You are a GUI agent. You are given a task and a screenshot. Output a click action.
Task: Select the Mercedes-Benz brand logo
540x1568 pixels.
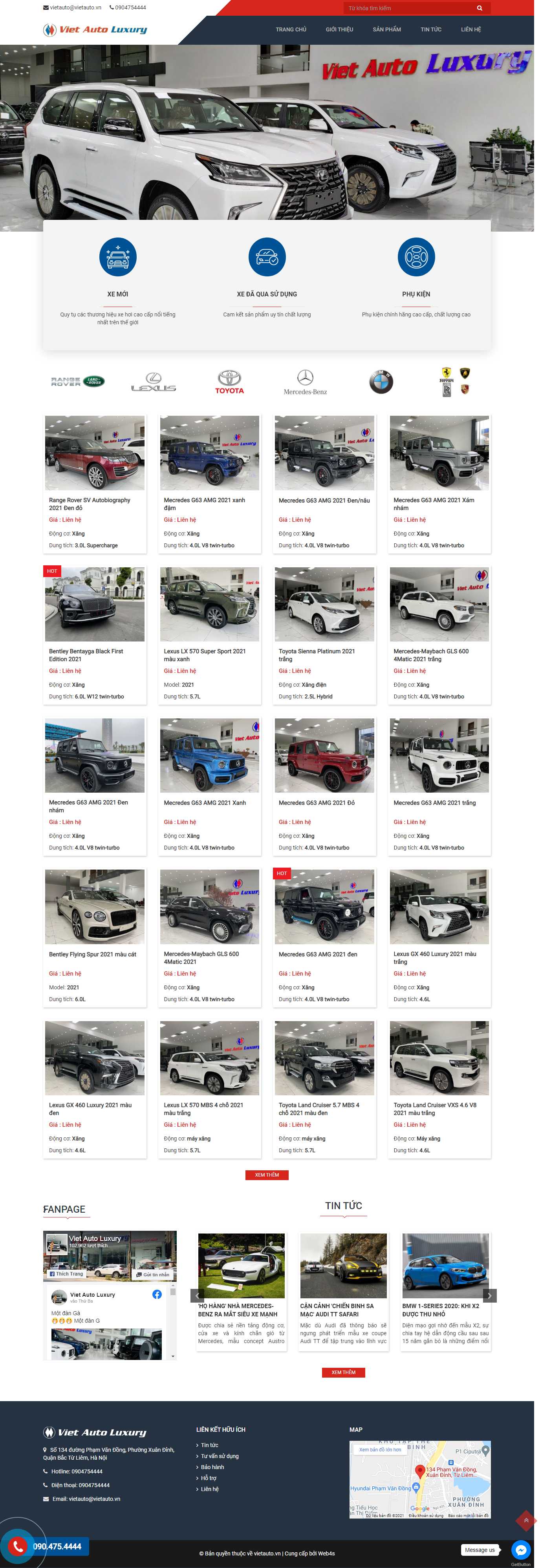click(306, 381)
